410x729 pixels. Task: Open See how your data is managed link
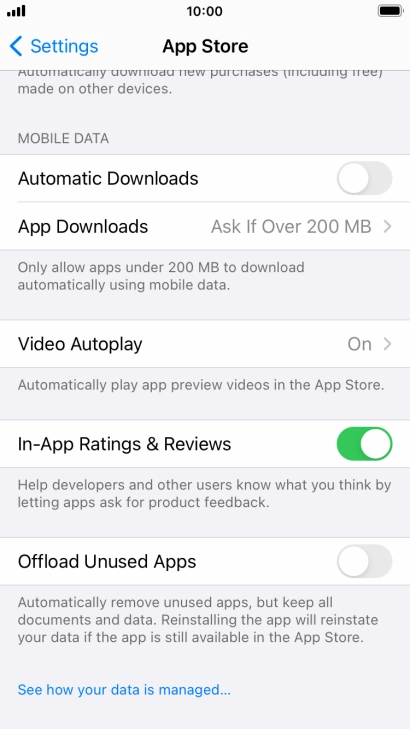coord(124,689)
